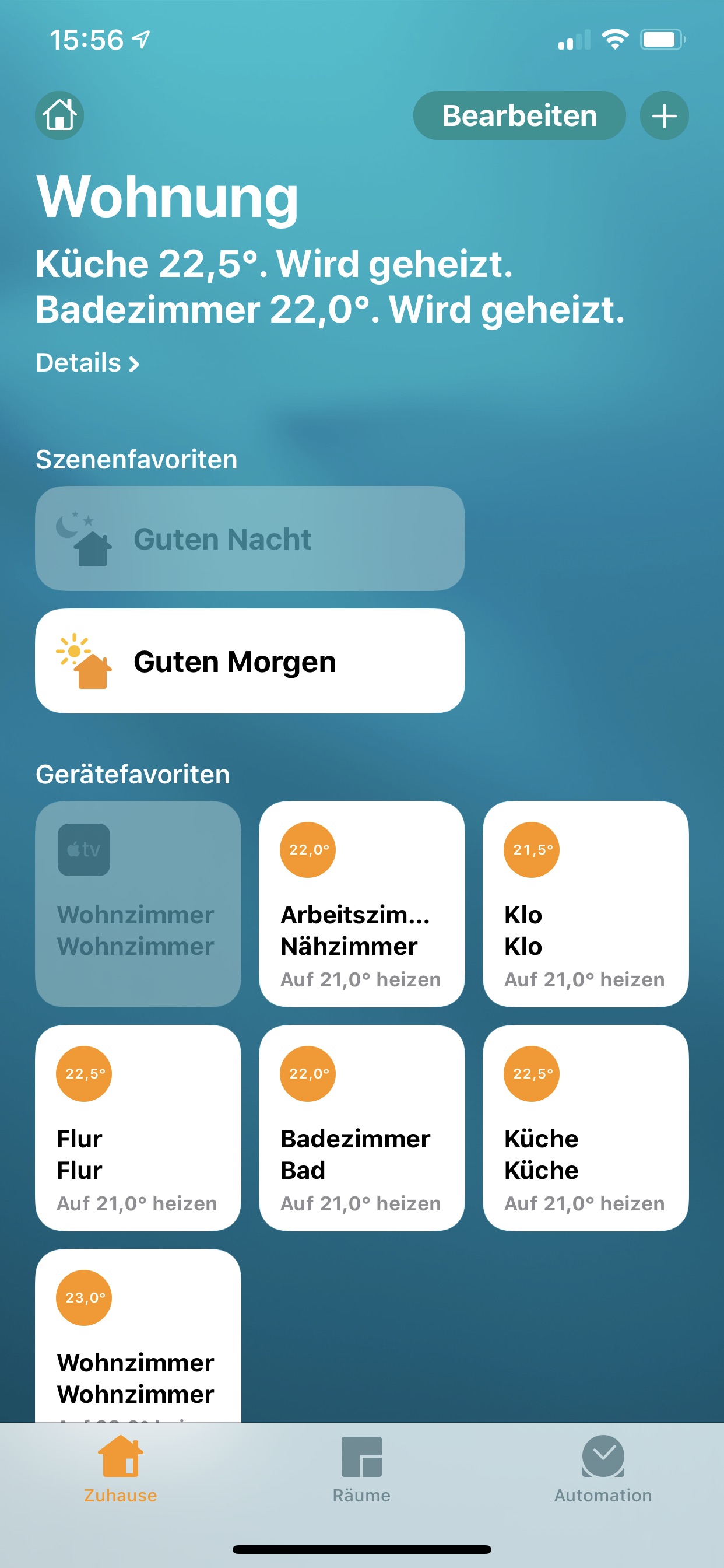
Task: Open the home settings house icon
Action: pyautogui.click(x=59, y=115)
